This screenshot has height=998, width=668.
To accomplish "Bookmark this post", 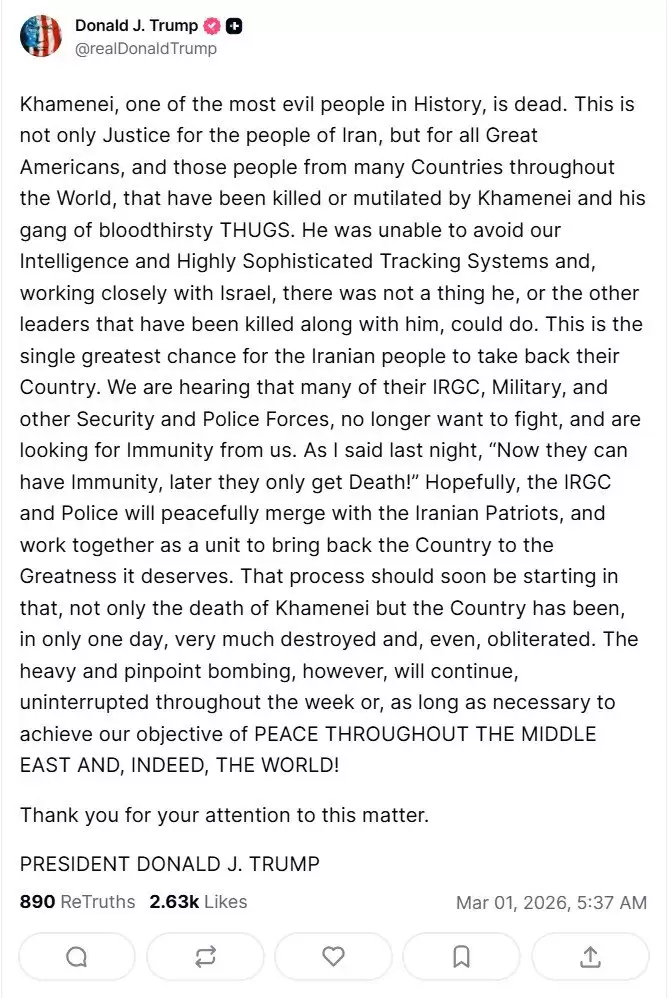I will pos(461,957).
